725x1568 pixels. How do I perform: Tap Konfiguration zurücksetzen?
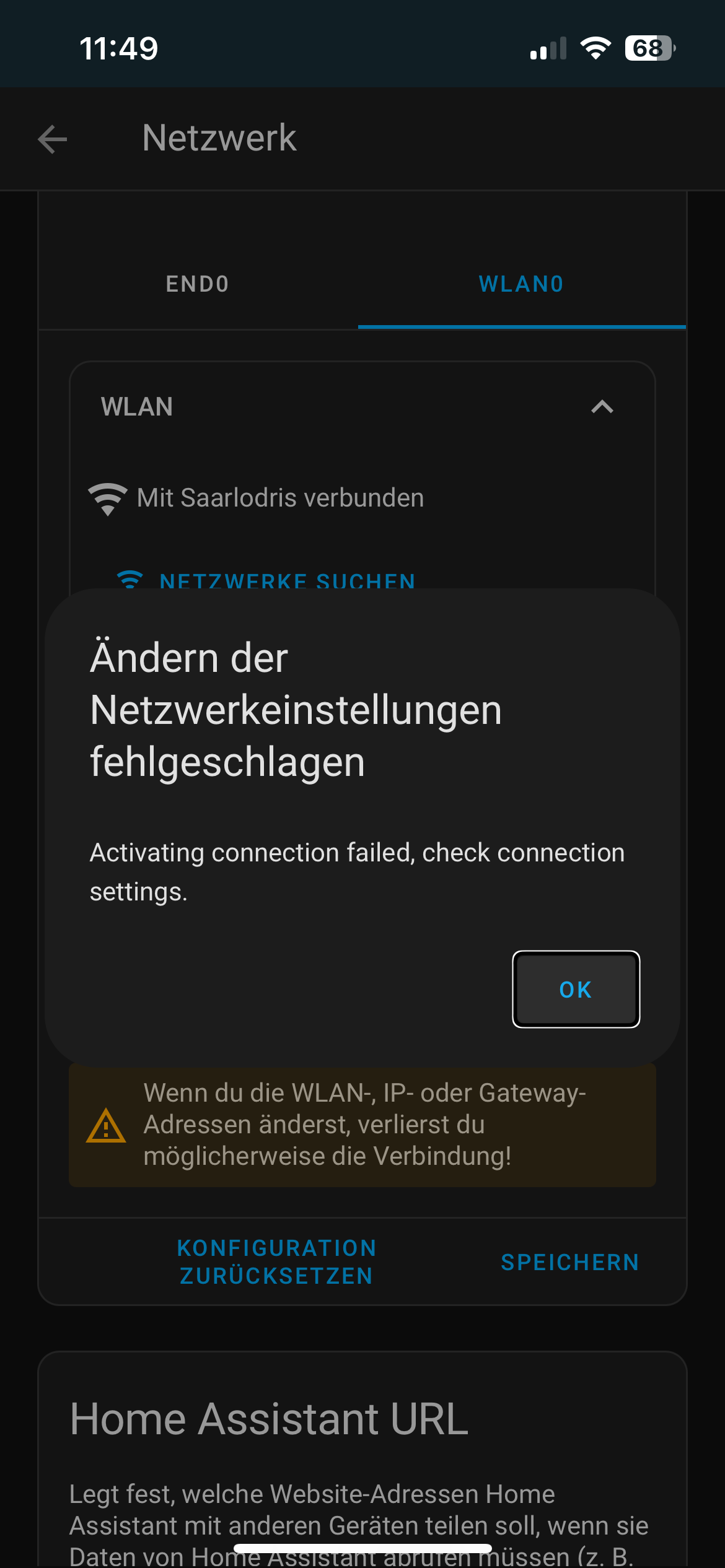pyautogui.click(x=276, y=1261)
